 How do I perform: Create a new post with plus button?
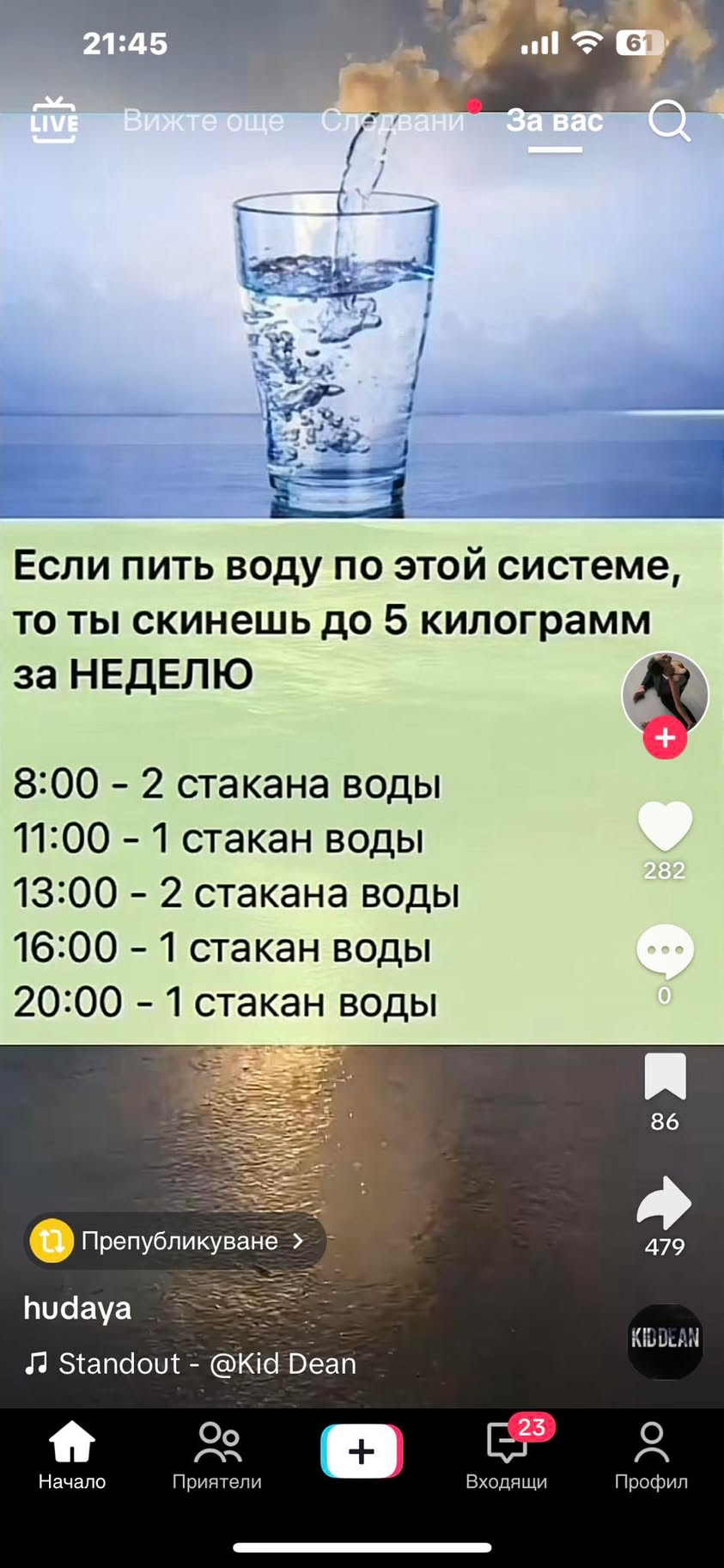coord(362,1451)
